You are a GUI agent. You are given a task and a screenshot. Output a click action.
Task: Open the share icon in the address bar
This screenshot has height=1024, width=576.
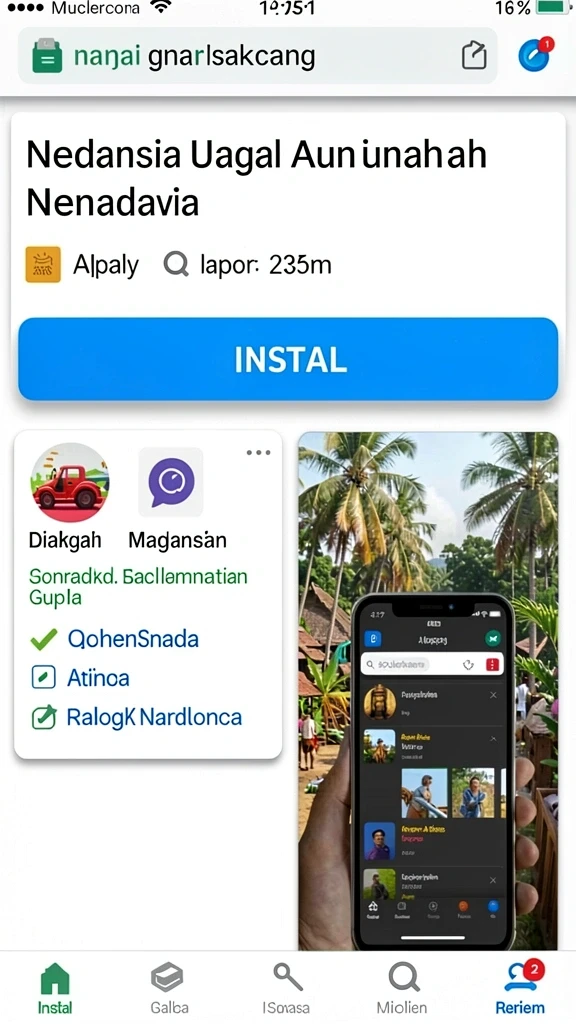(x=474, y=56)
